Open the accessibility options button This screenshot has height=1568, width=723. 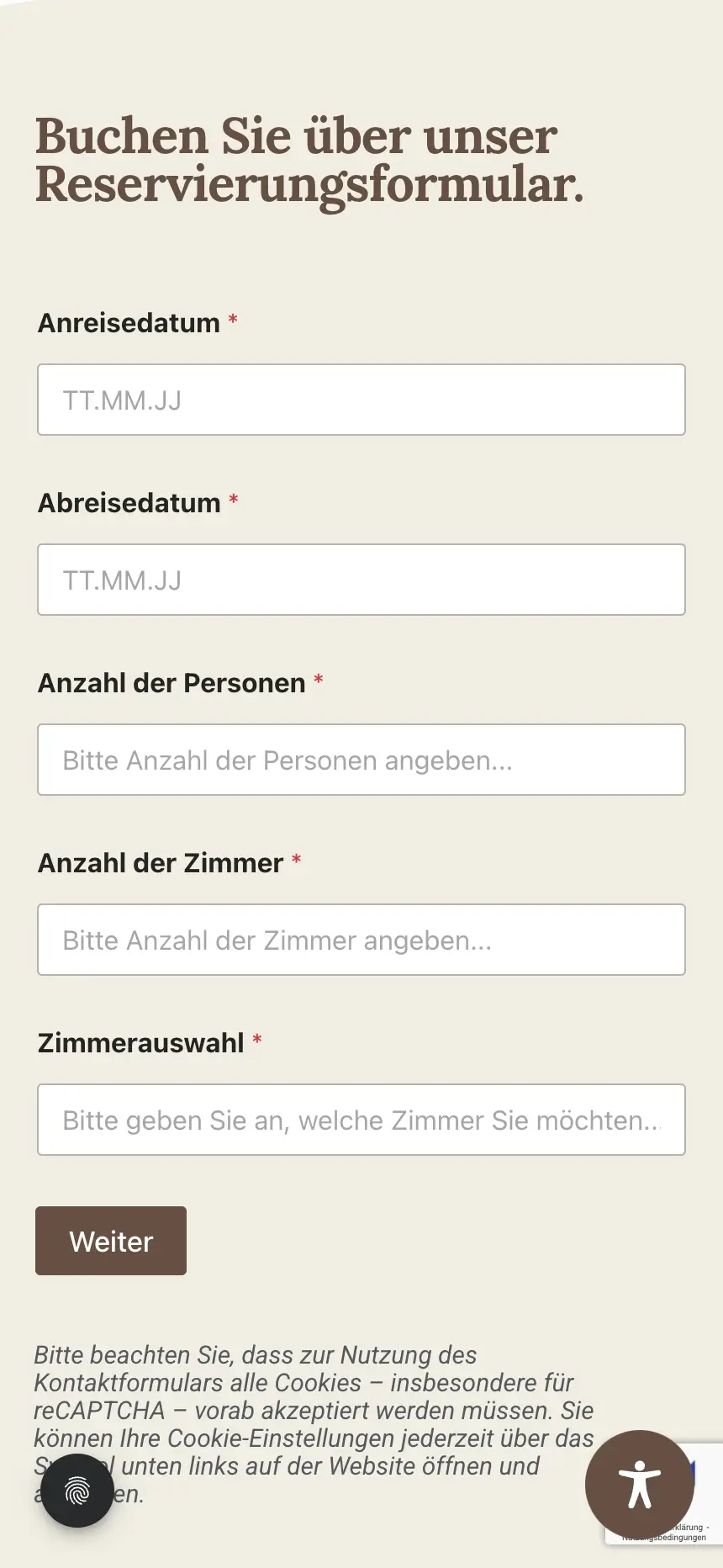640,1485
